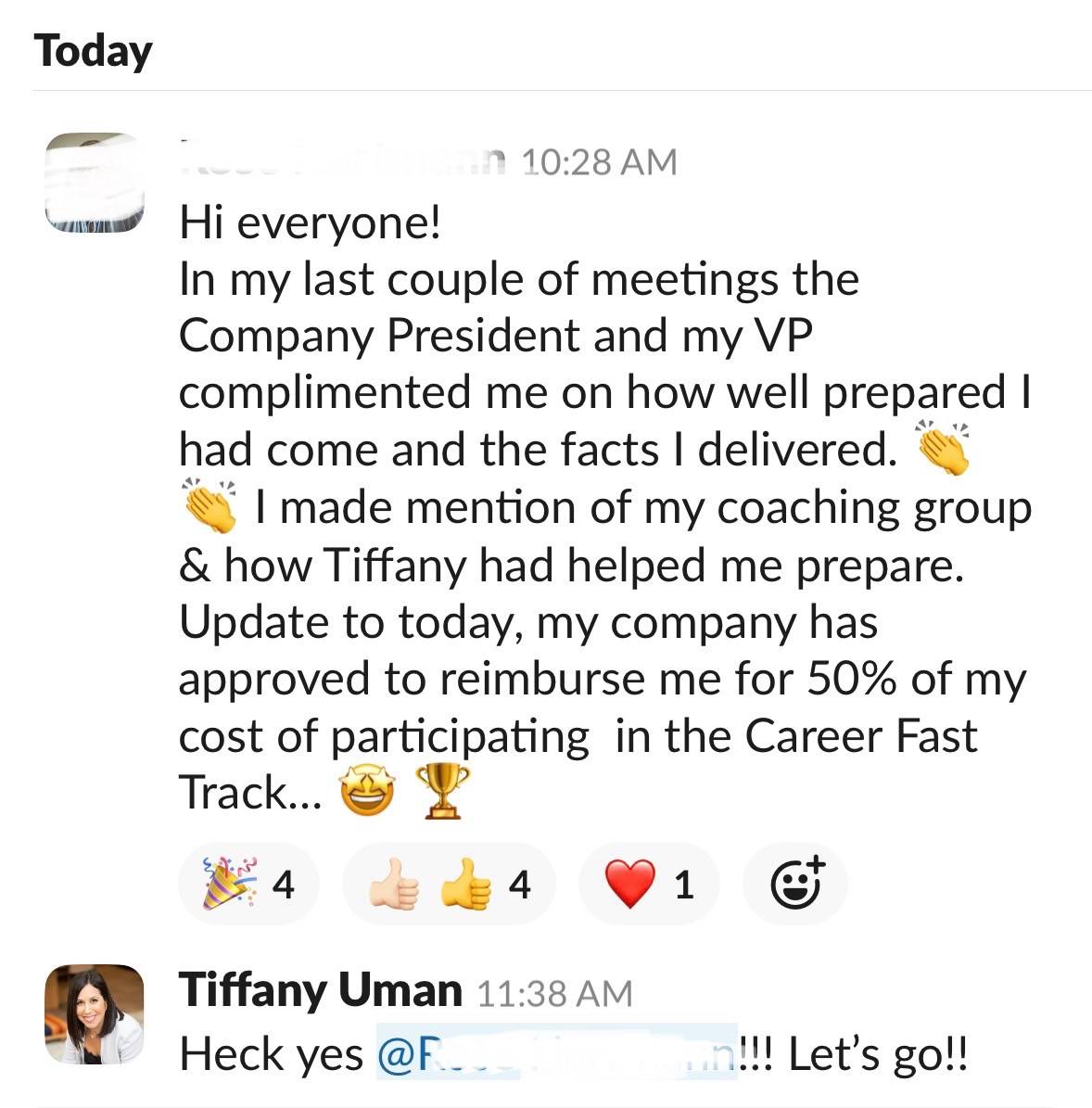The height and width of the screenshot is (1108, 1092).
Task: Open Tiffany Uman's profile picture
Action: click(94, 1014)
